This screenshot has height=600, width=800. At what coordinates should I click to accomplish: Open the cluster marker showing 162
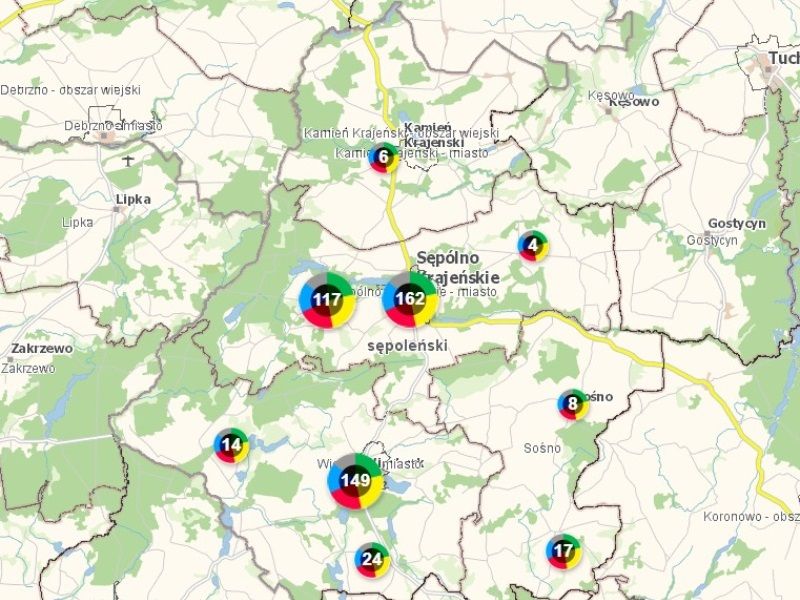[409, 299]
